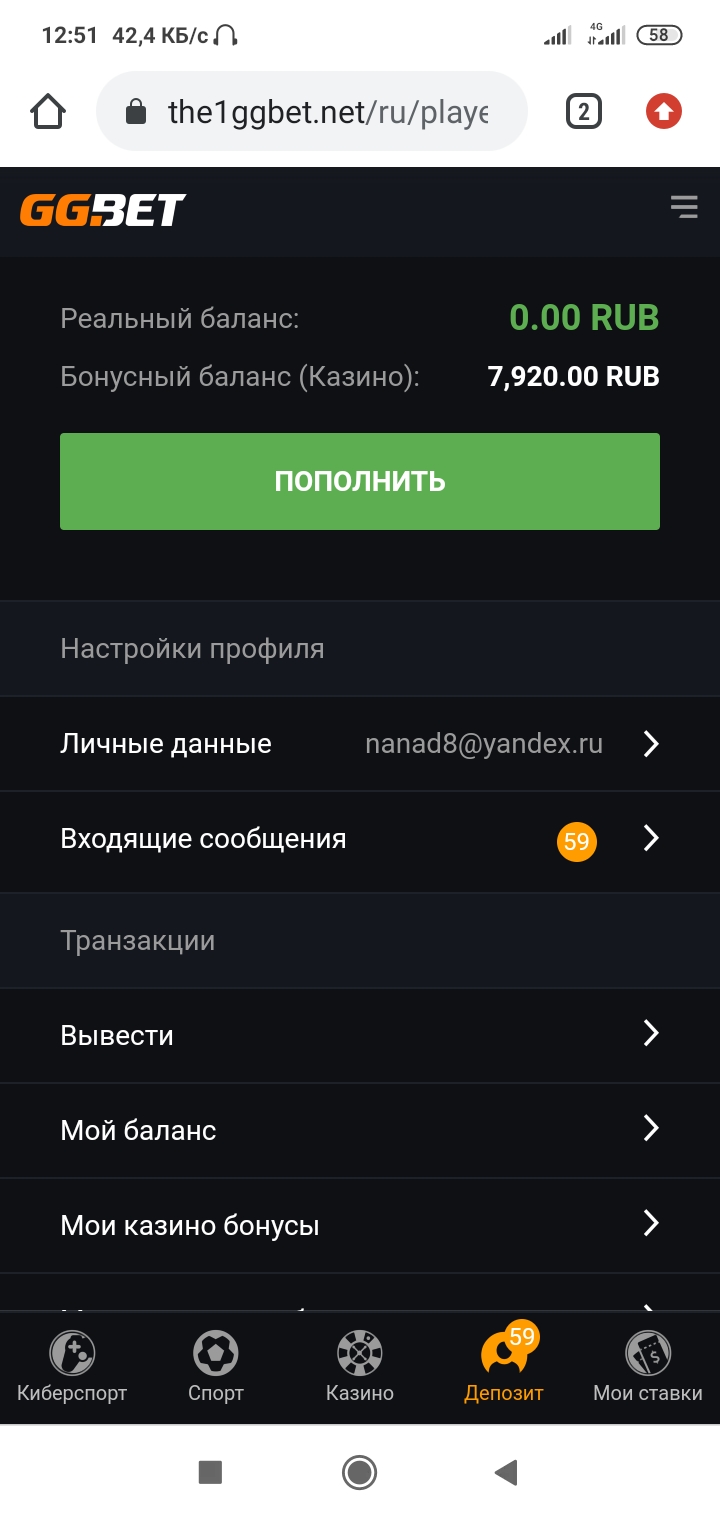Tap the green Пополнить button

tap(360, 481)
